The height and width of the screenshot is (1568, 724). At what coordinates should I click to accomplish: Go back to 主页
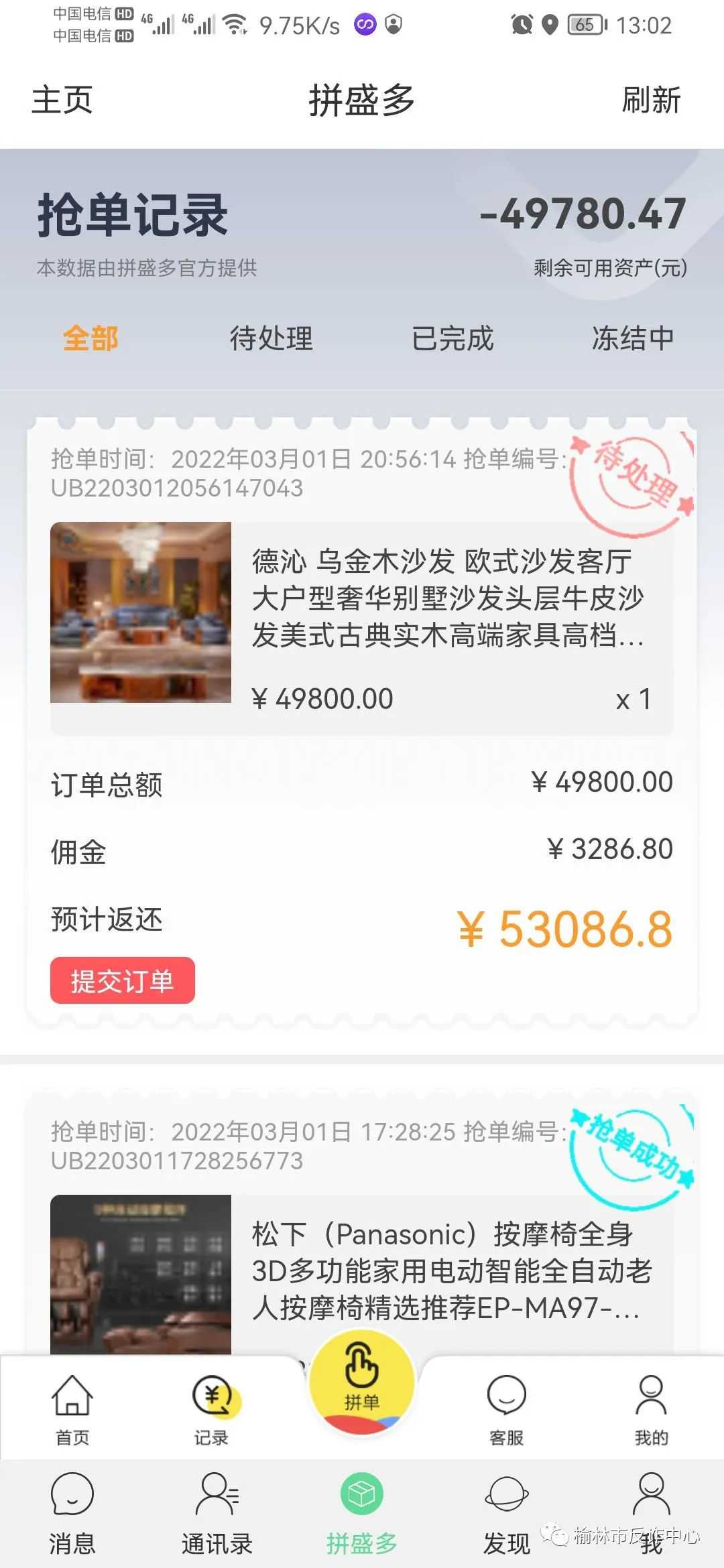(62, 100)
